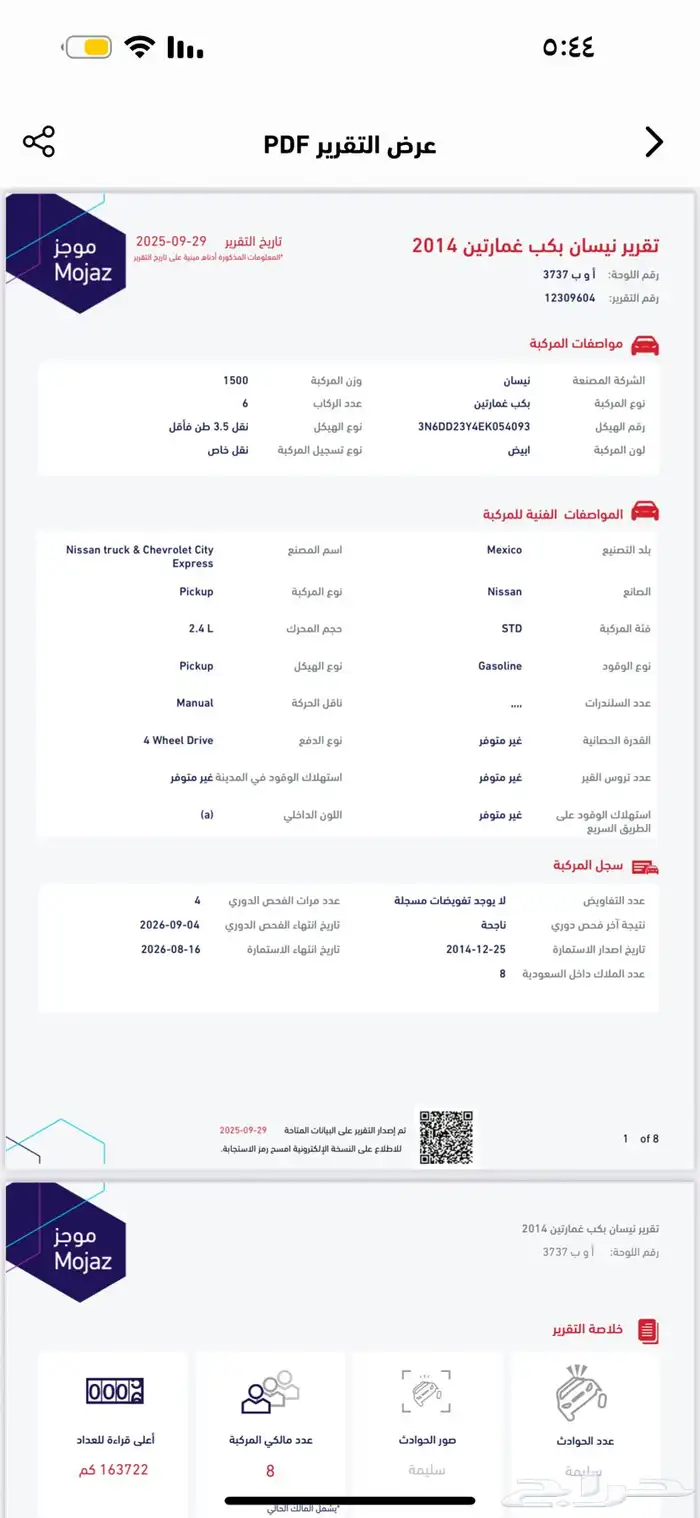Screen dimensions: 700x1518
Task: Share the PDF report
Action: point(39,142)
